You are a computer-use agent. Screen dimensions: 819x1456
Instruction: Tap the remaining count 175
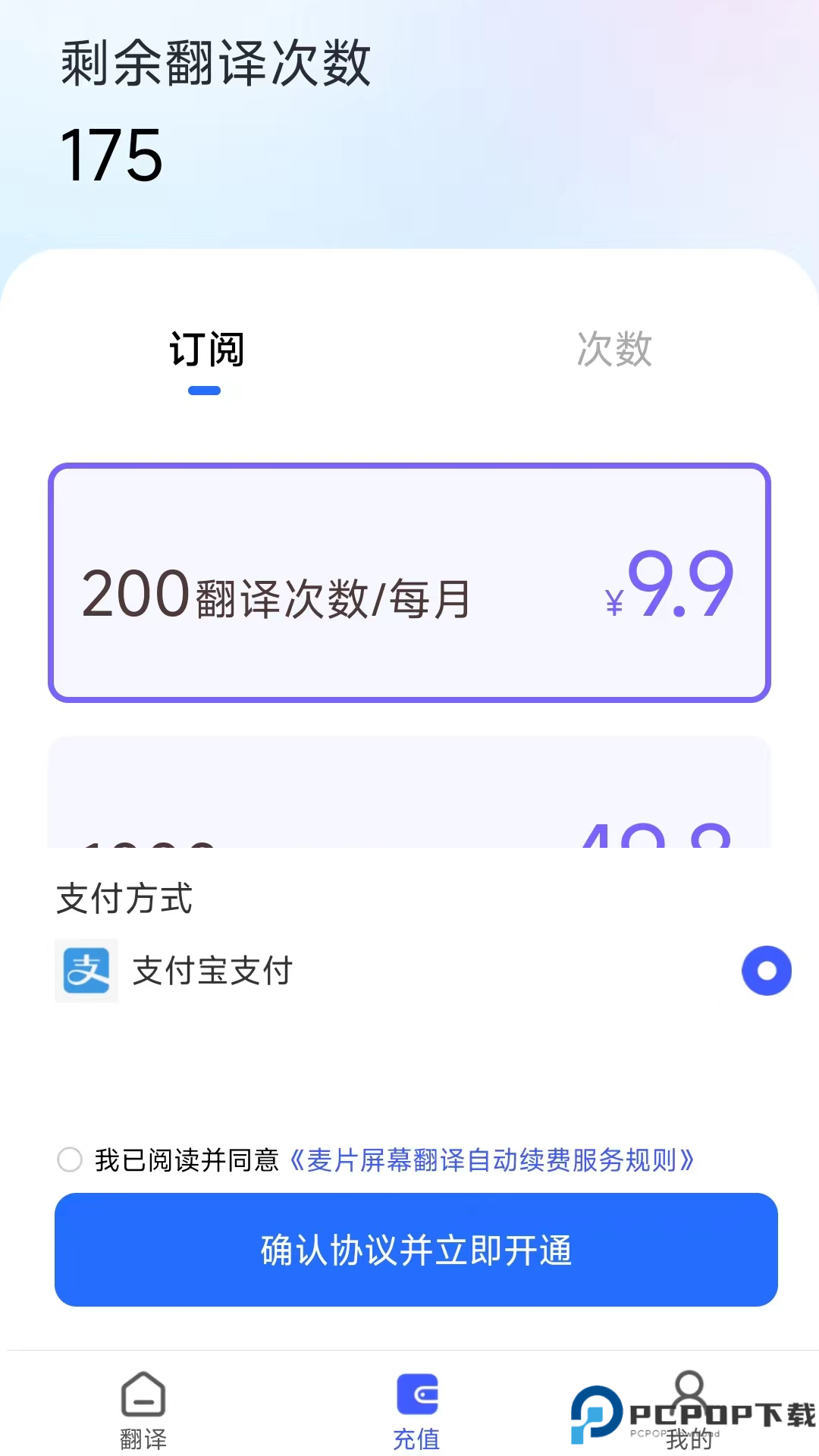click(111, 155)
